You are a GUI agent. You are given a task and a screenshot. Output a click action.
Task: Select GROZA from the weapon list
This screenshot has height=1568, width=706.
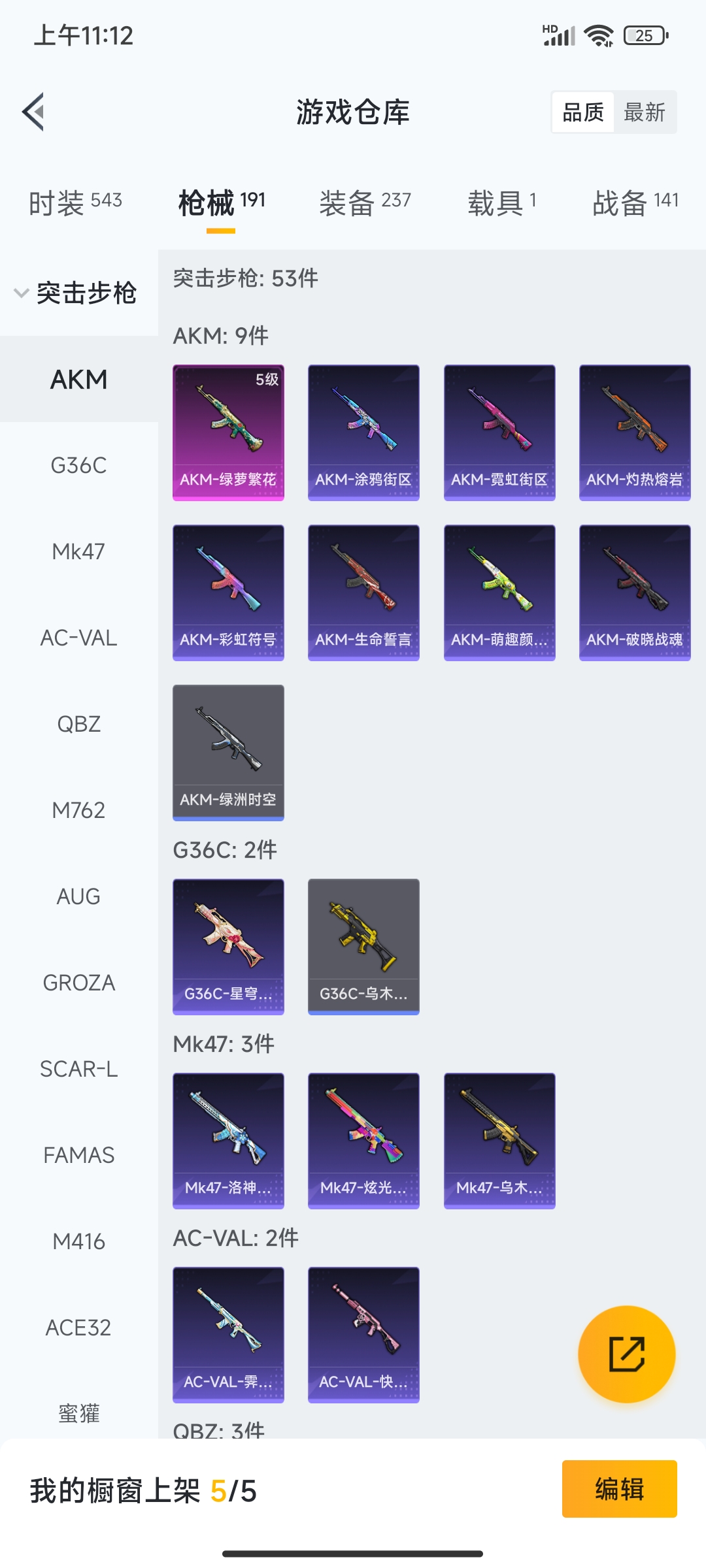78,983
